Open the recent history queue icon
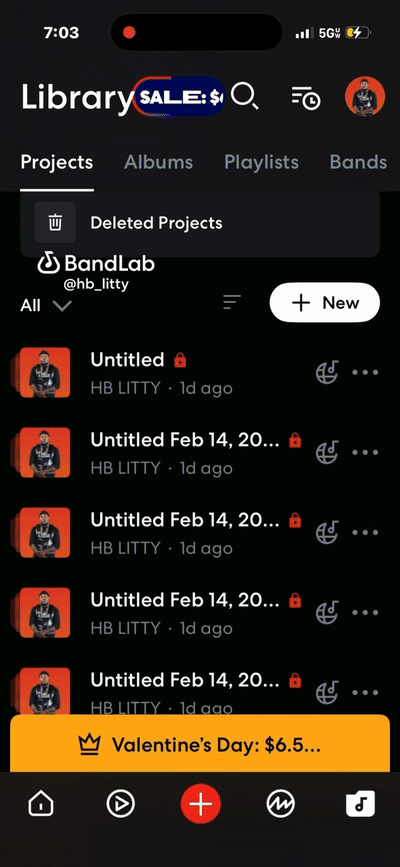 point(306,98)
